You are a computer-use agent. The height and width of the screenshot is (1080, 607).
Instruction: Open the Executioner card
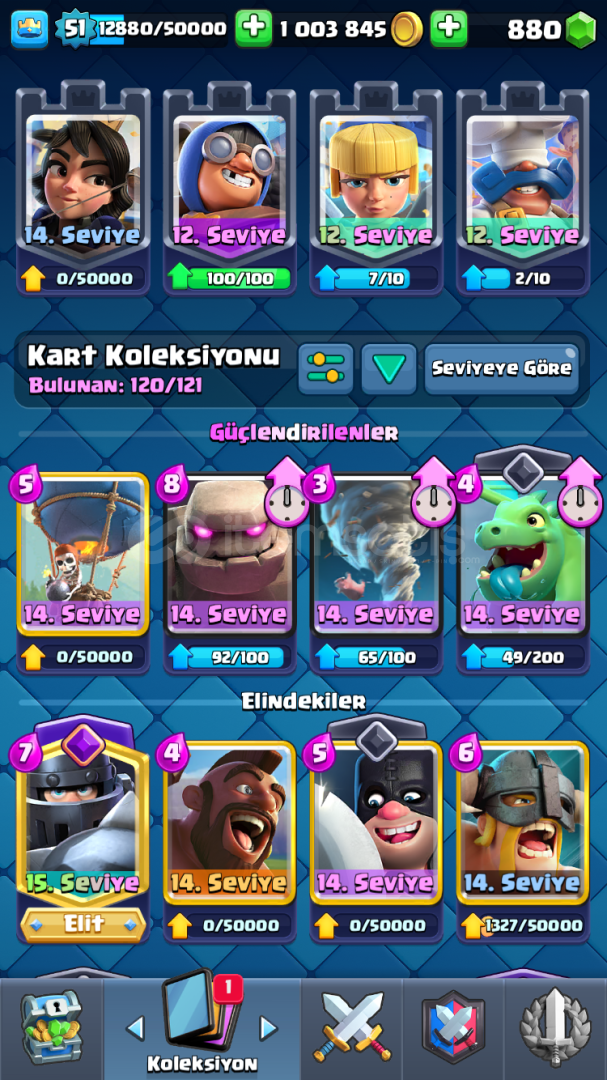point(376,833)
